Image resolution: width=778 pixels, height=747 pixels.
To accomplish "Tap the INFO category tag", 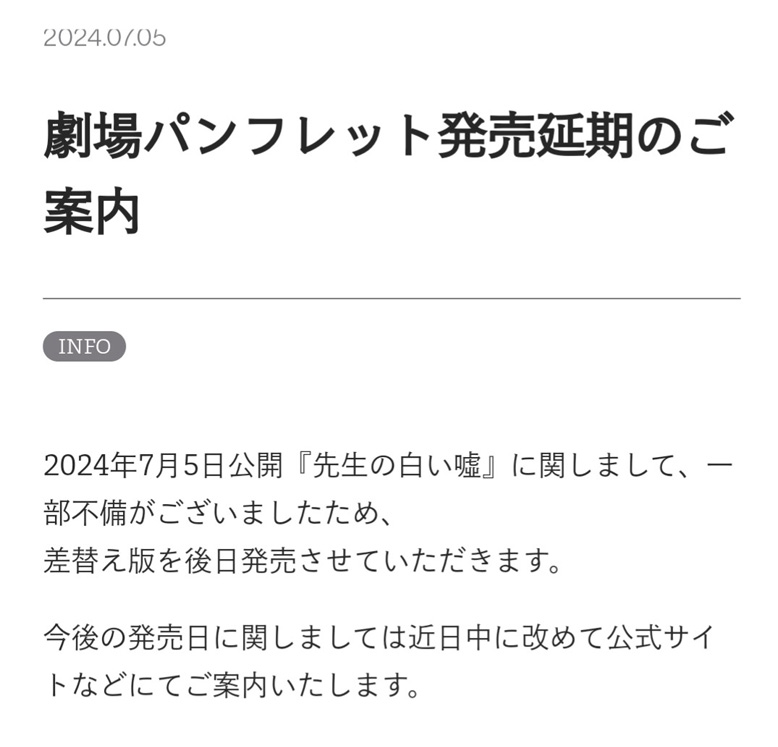I will [84, 347].
